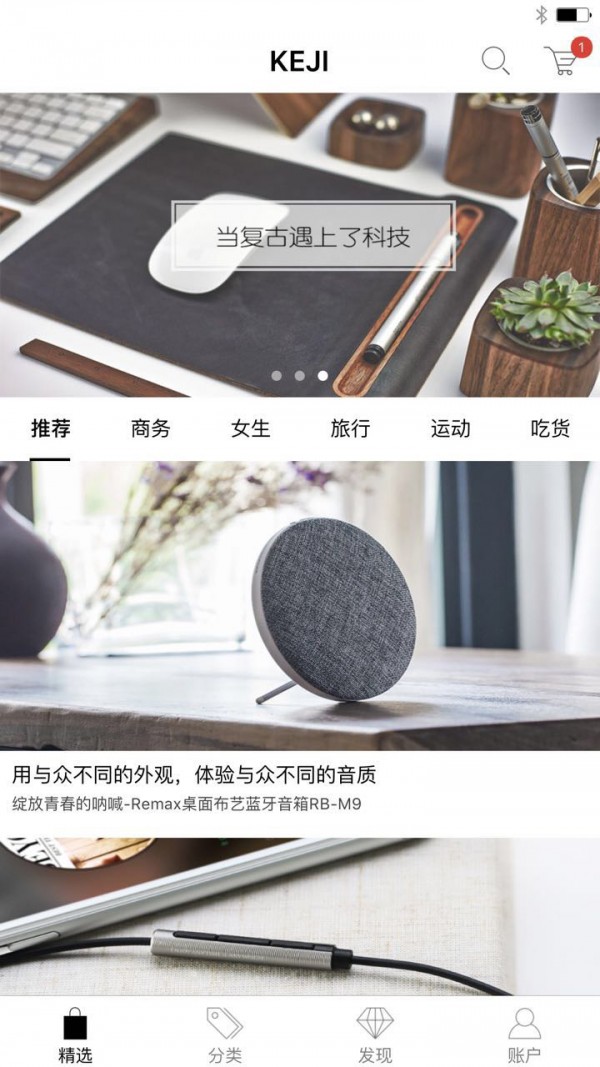Open the search magnifier icon
Screen dimensions: 600x1067
tap(495, 61)
